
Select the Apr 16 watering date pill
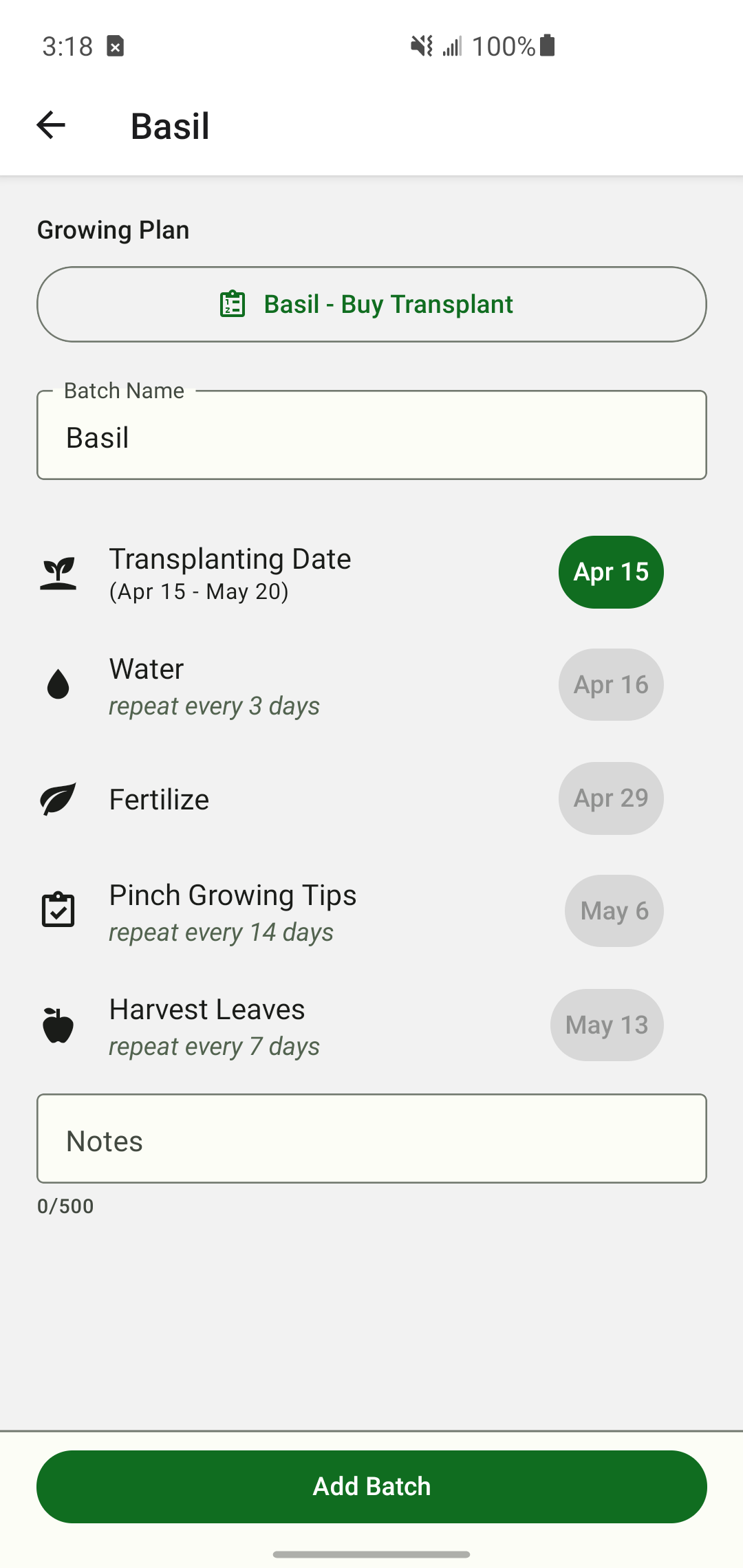pyautogui.click(x=610, y=684)
